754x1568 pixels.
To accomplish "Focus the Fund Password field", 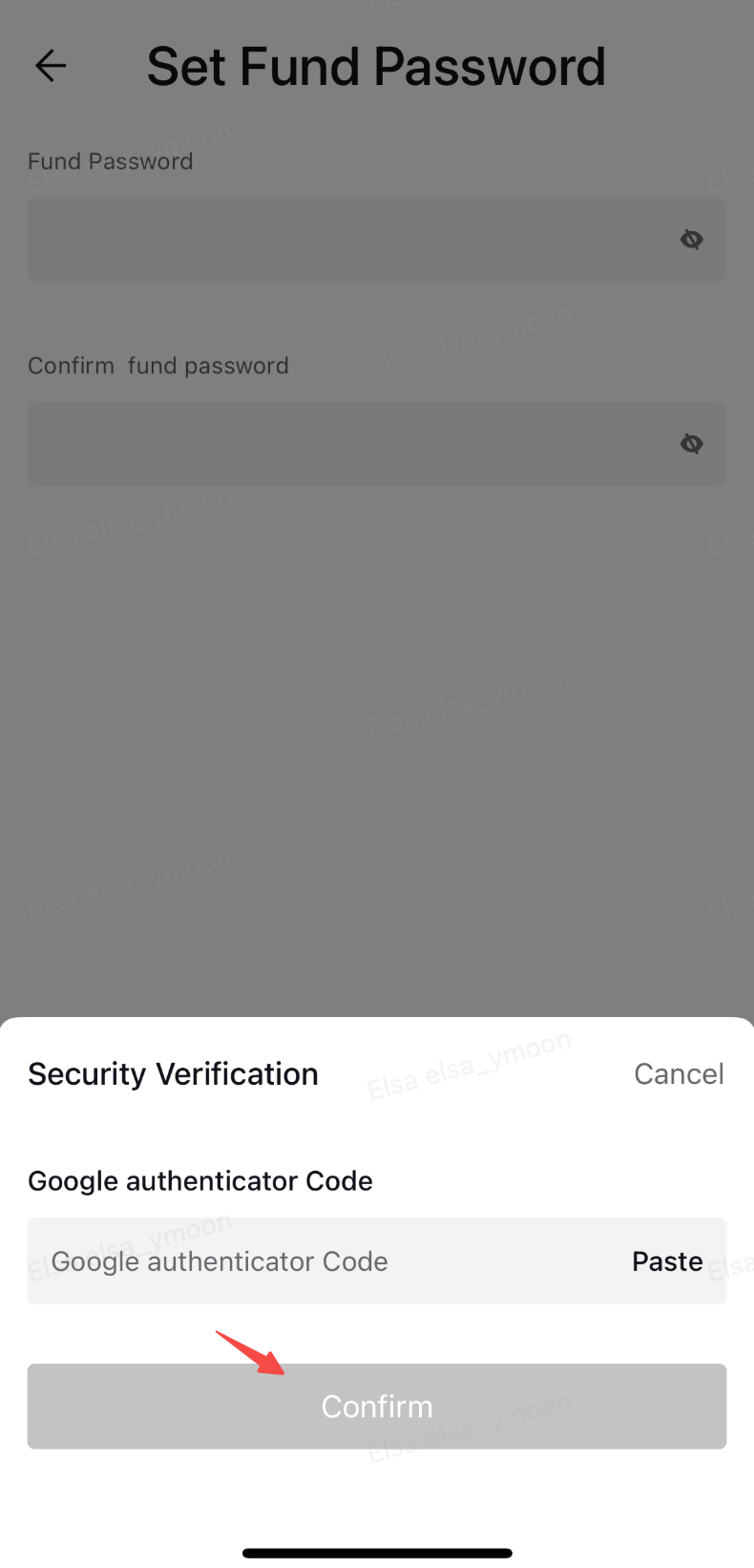I will point(344,240).
